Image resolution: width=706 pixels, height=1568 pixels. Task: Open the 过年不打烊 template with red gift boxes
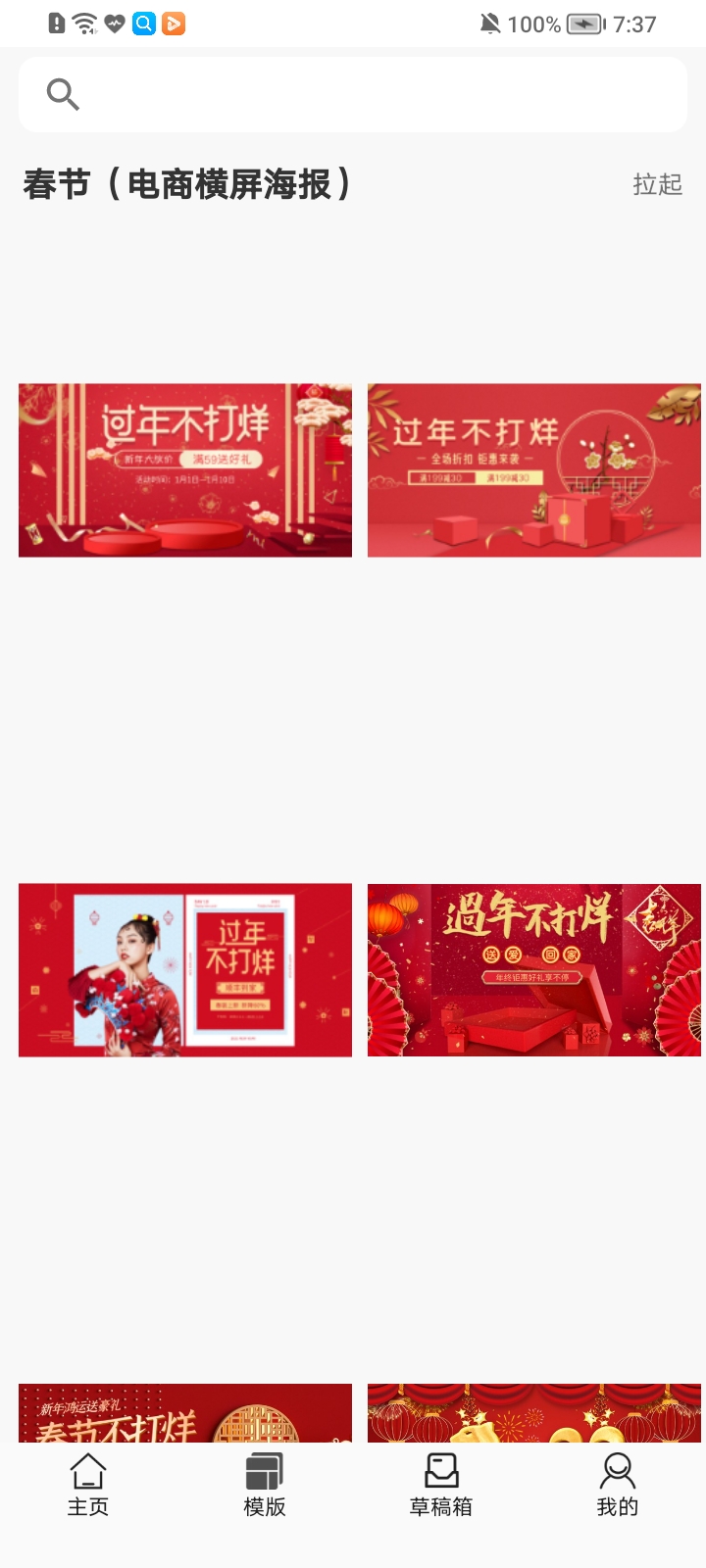tap(534, 470)
